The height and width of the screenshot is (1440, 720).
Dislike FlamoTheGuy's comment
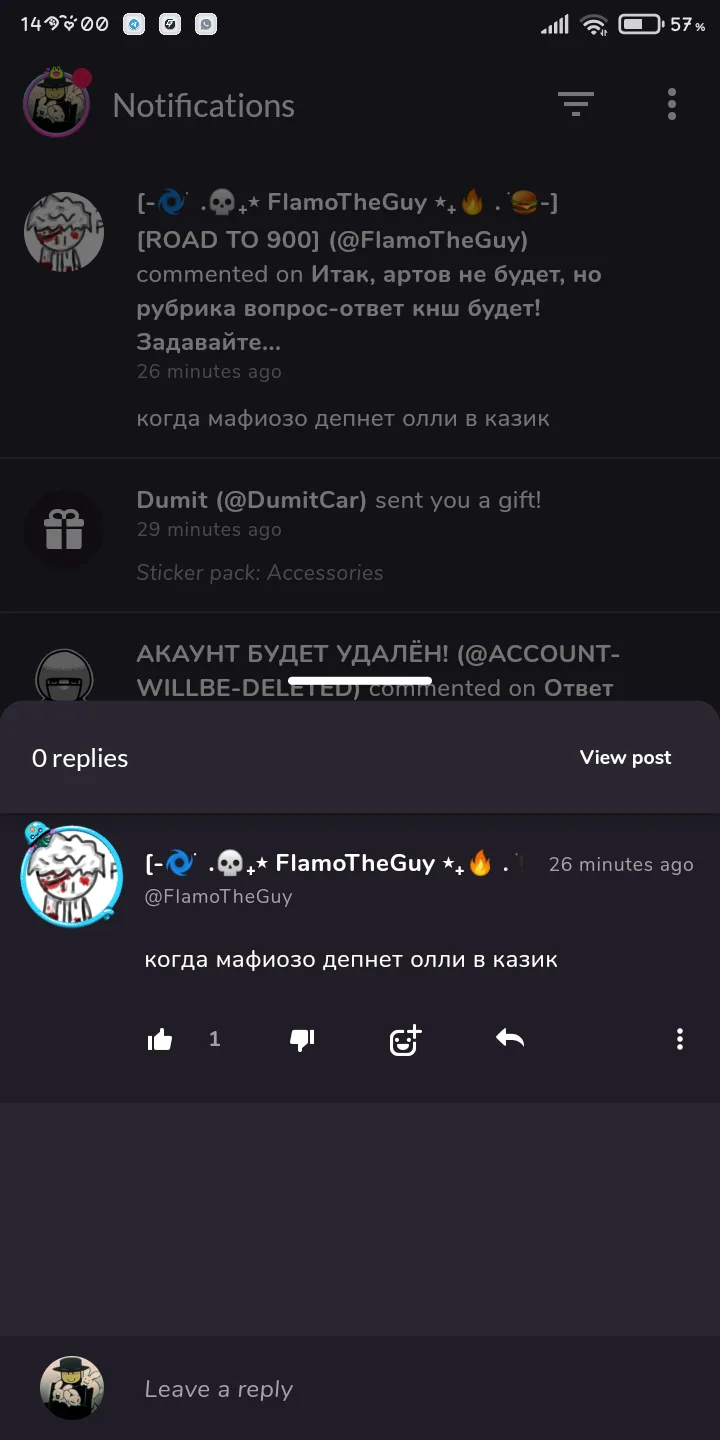[x=302, y=1040]
